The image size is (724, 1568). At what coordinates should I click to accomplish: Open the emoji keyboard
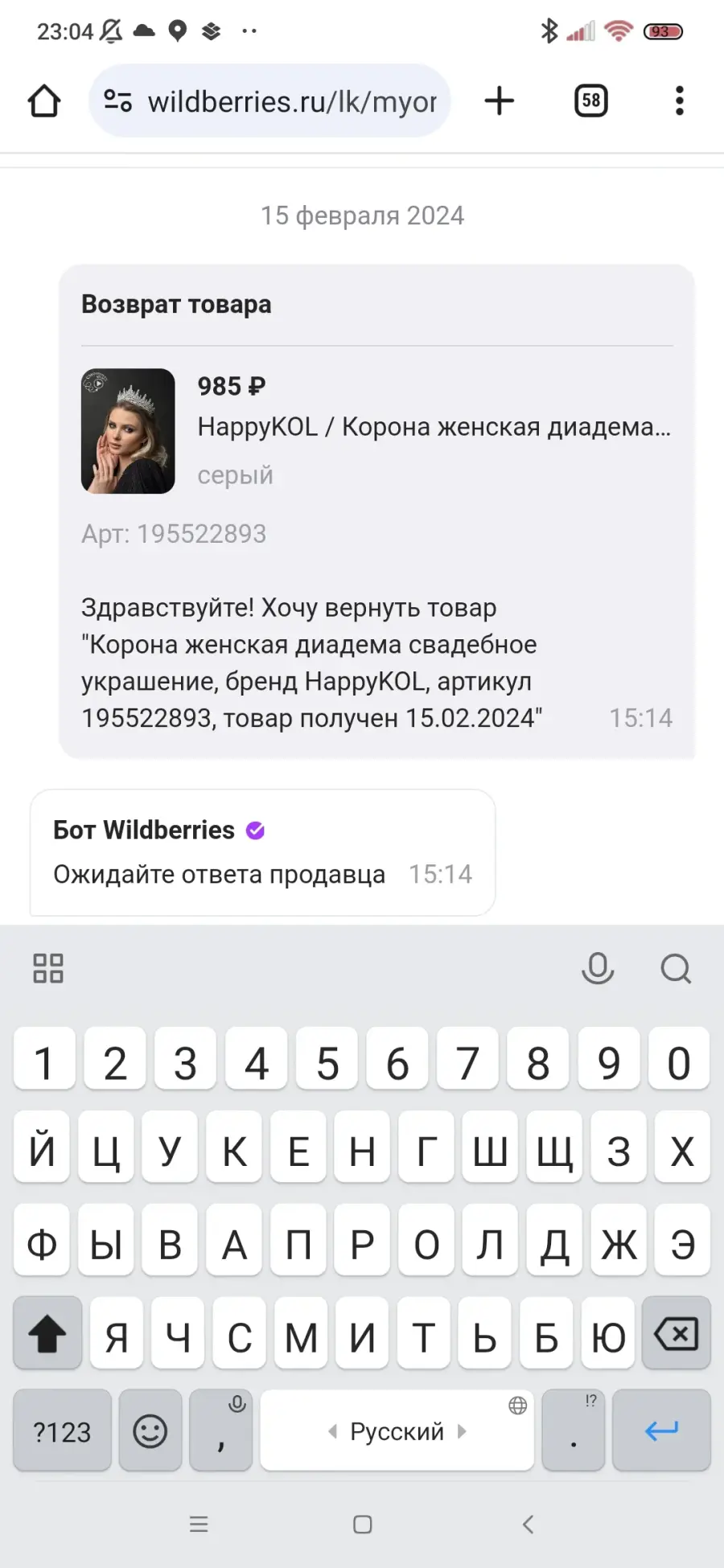click(x=150, y=1430)
